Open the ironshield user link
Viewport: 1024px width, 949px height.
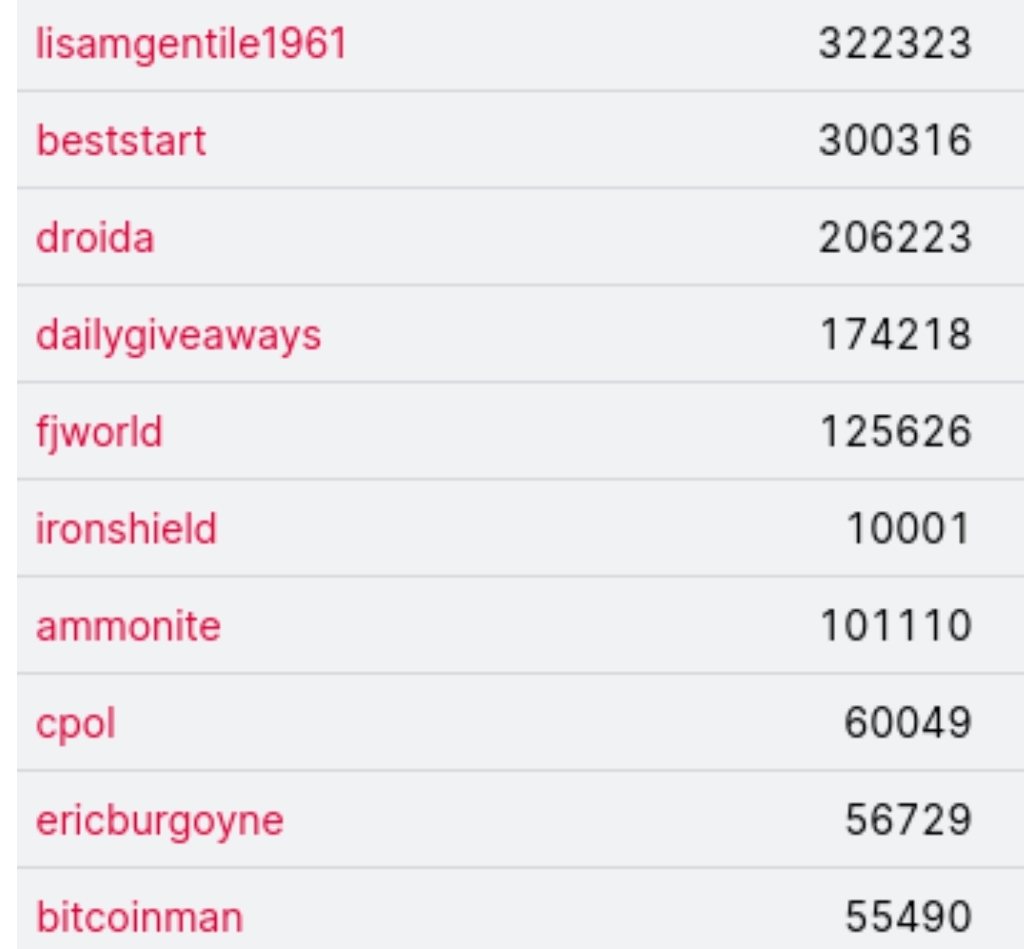coord(126,528)
